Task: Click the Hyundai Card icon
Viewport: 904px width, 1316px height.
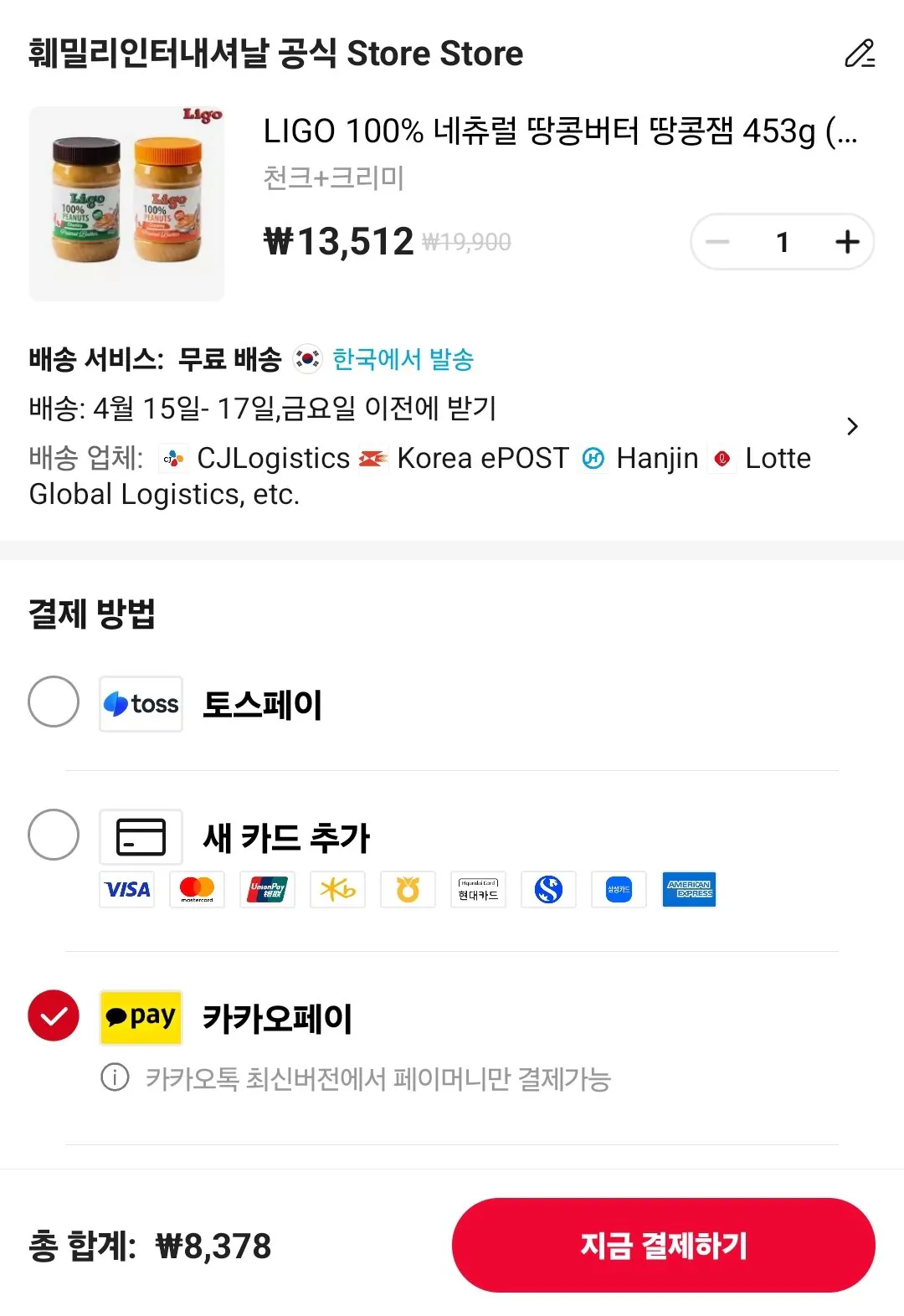Action: coord(478,890)
